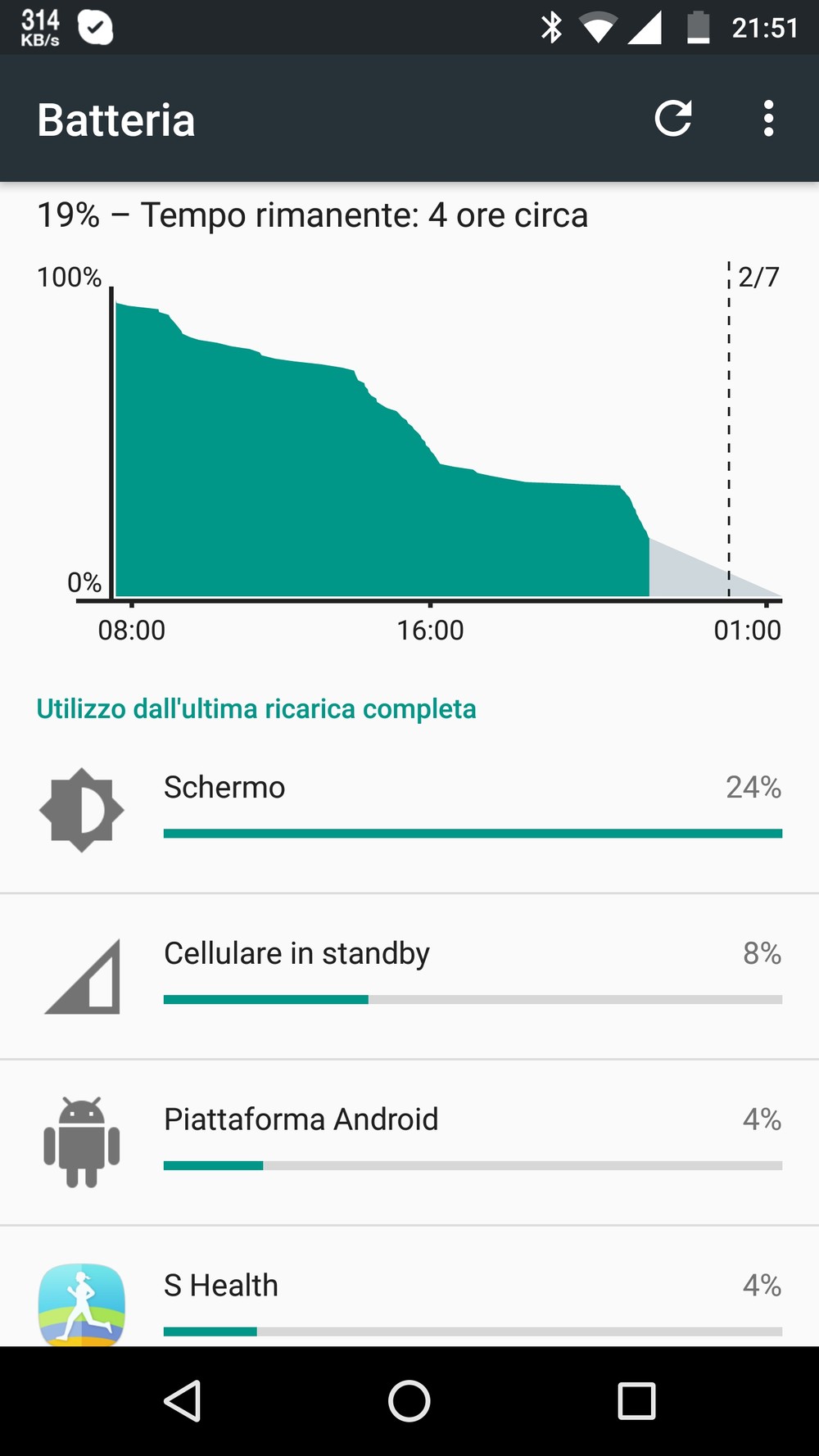Open the battery history graph details
This screenshot has width=819, height=1456.
pos(409,442)
